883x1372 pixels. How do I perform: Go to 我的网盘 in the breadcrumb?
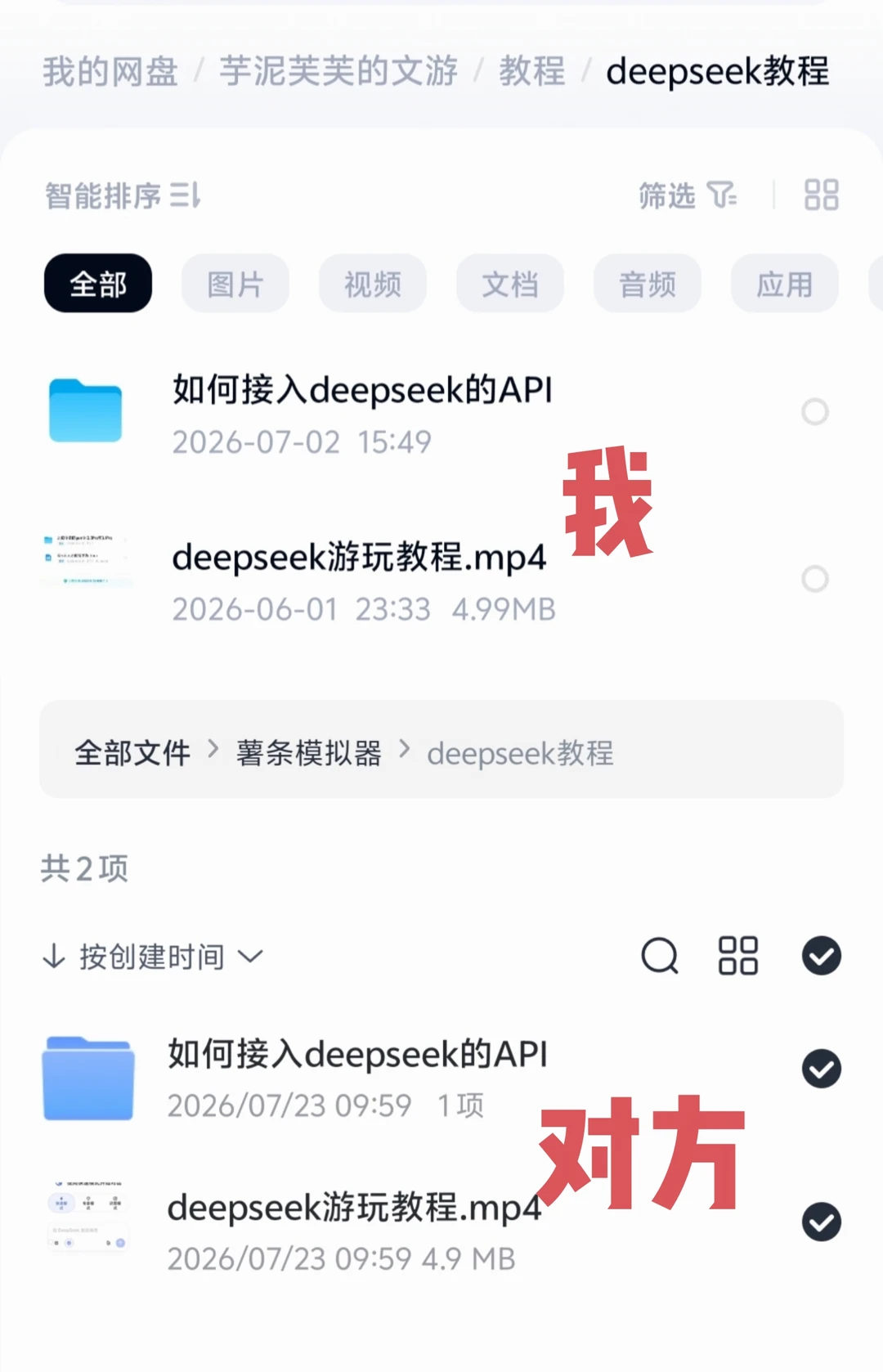110,72
